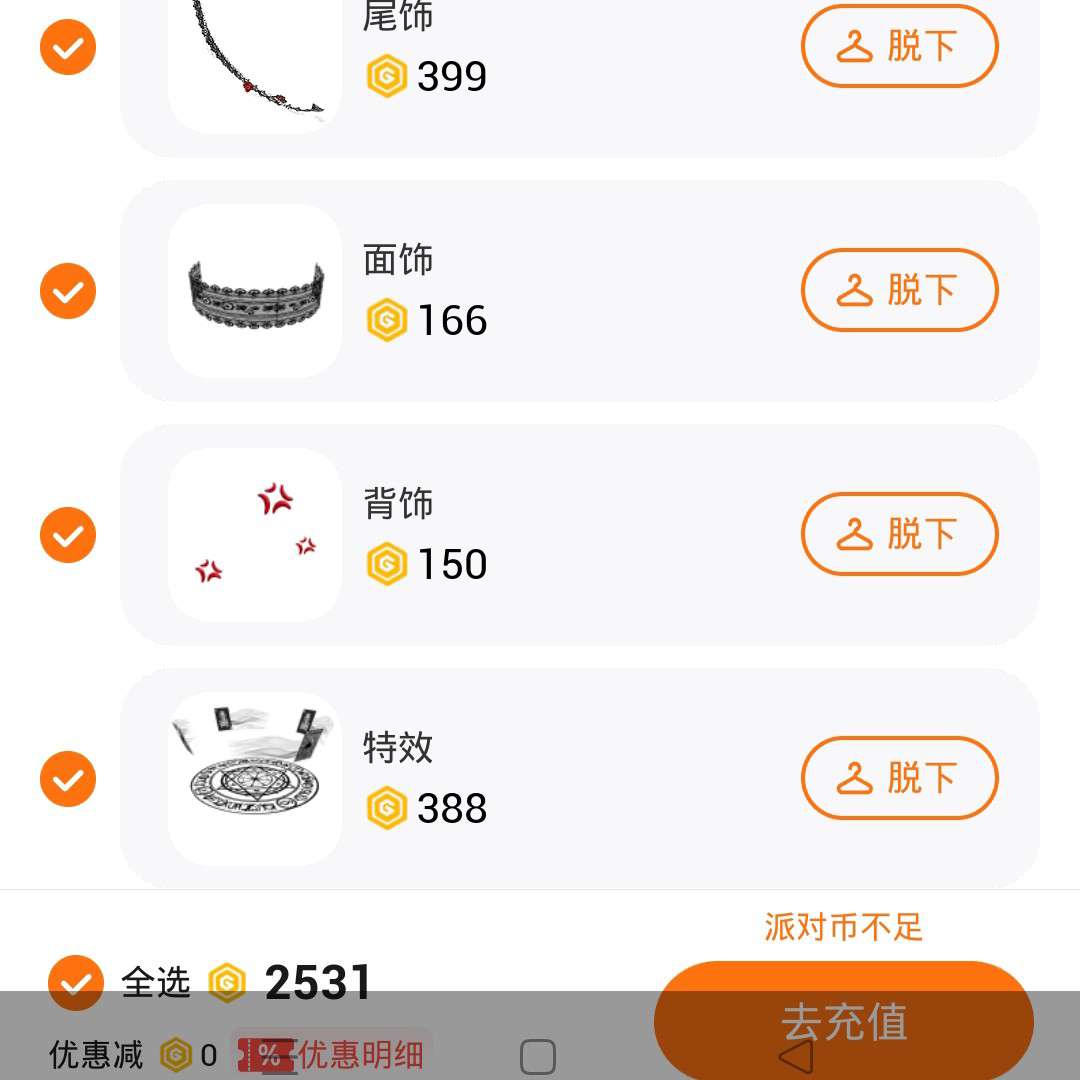Image resolution: width=1080 pixels, height=1080 pixels.
Task: Go back with the system back button
Action: coord(796,1056)
